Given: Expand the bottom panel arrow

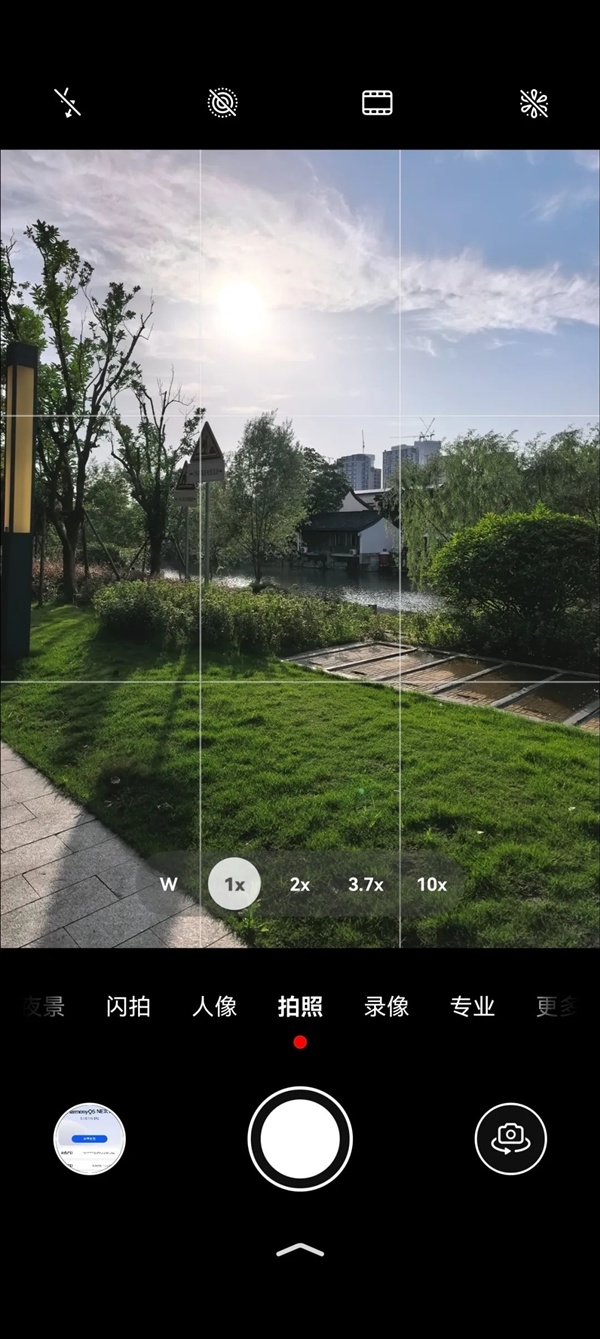Looking at the screenshot, I should 300,1250.
